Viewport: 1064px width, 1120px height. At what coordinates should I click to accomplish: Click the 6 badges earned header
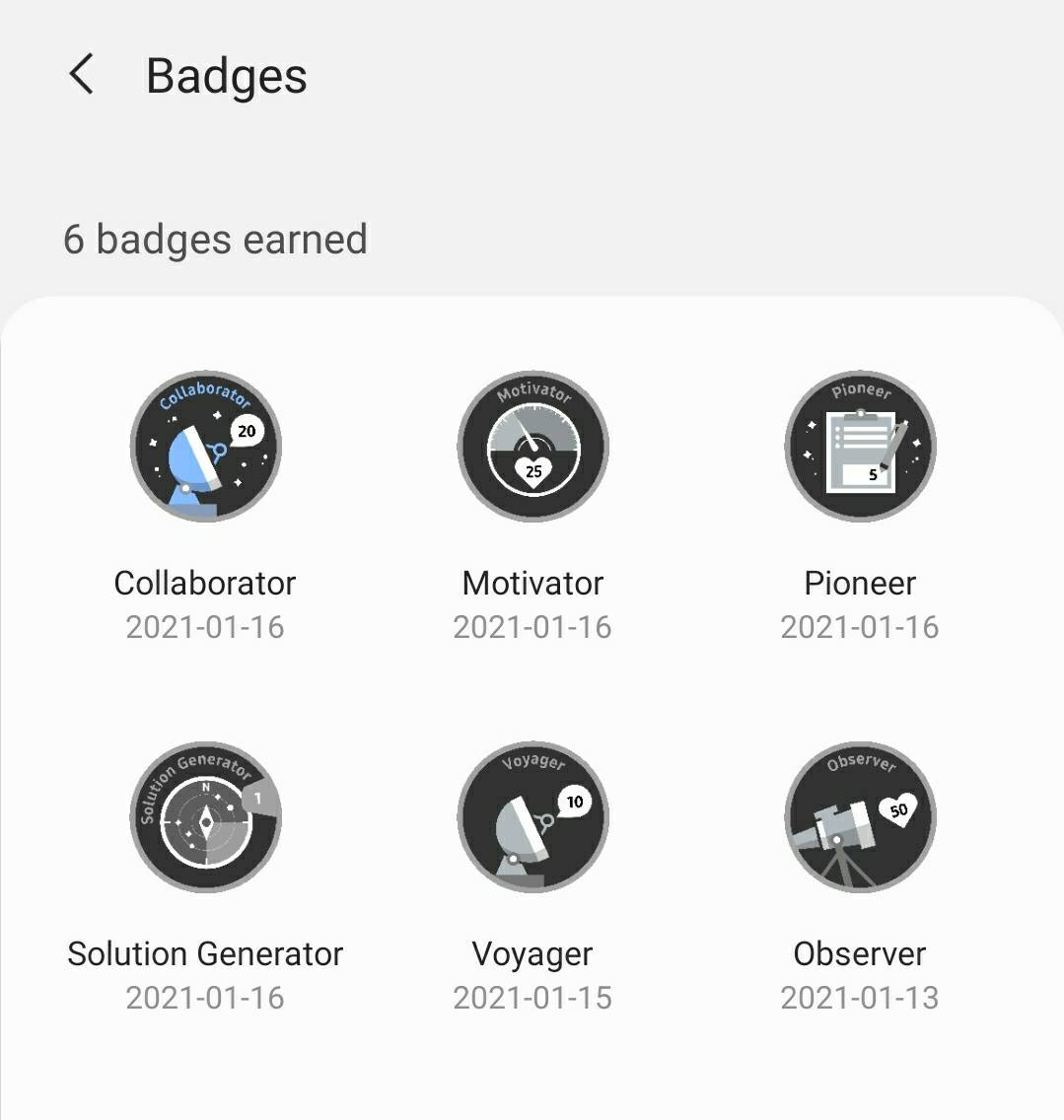click(x=215, y=238)
